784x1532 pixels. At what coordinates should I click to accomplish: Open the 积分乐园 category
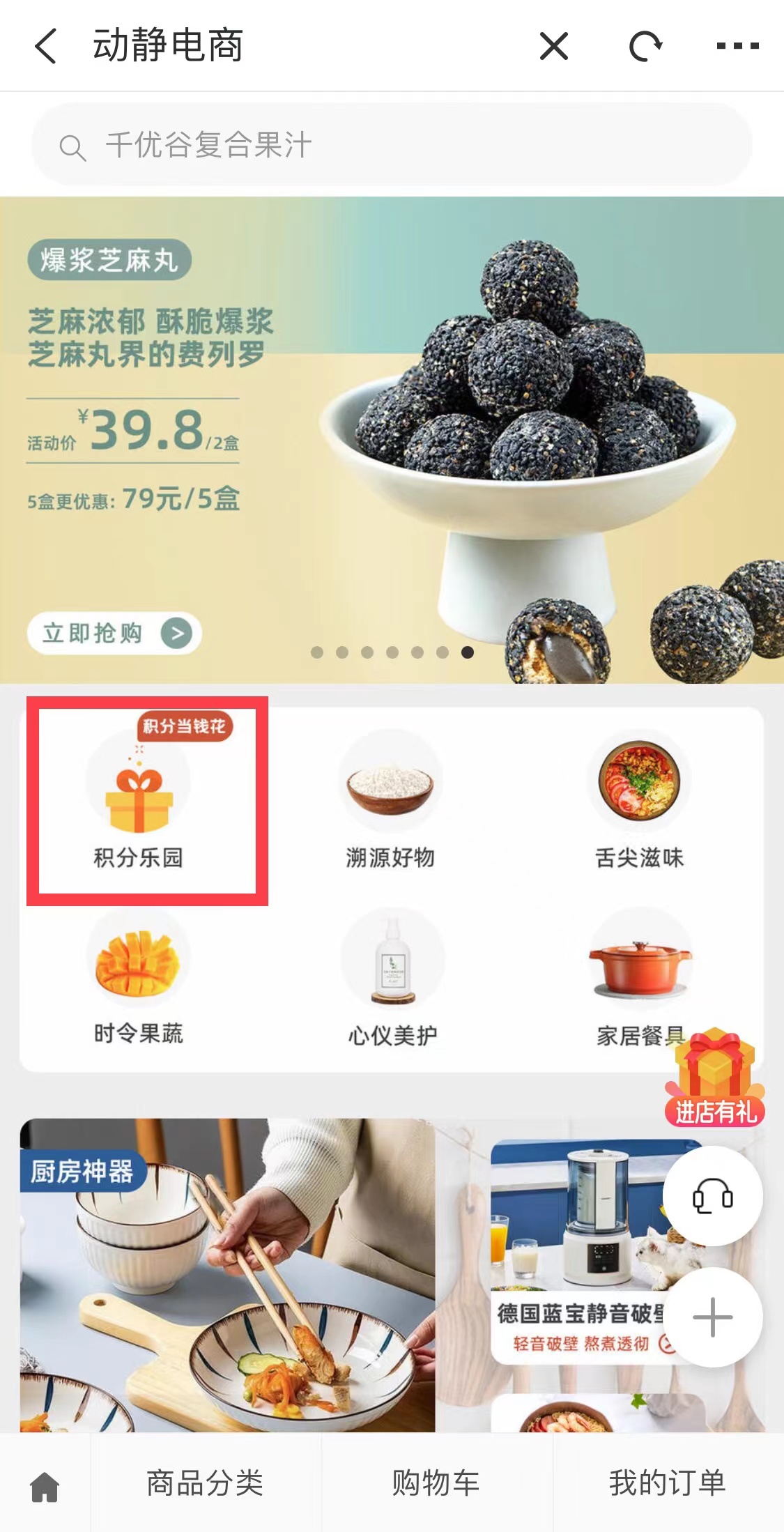[x=139, y=802]
